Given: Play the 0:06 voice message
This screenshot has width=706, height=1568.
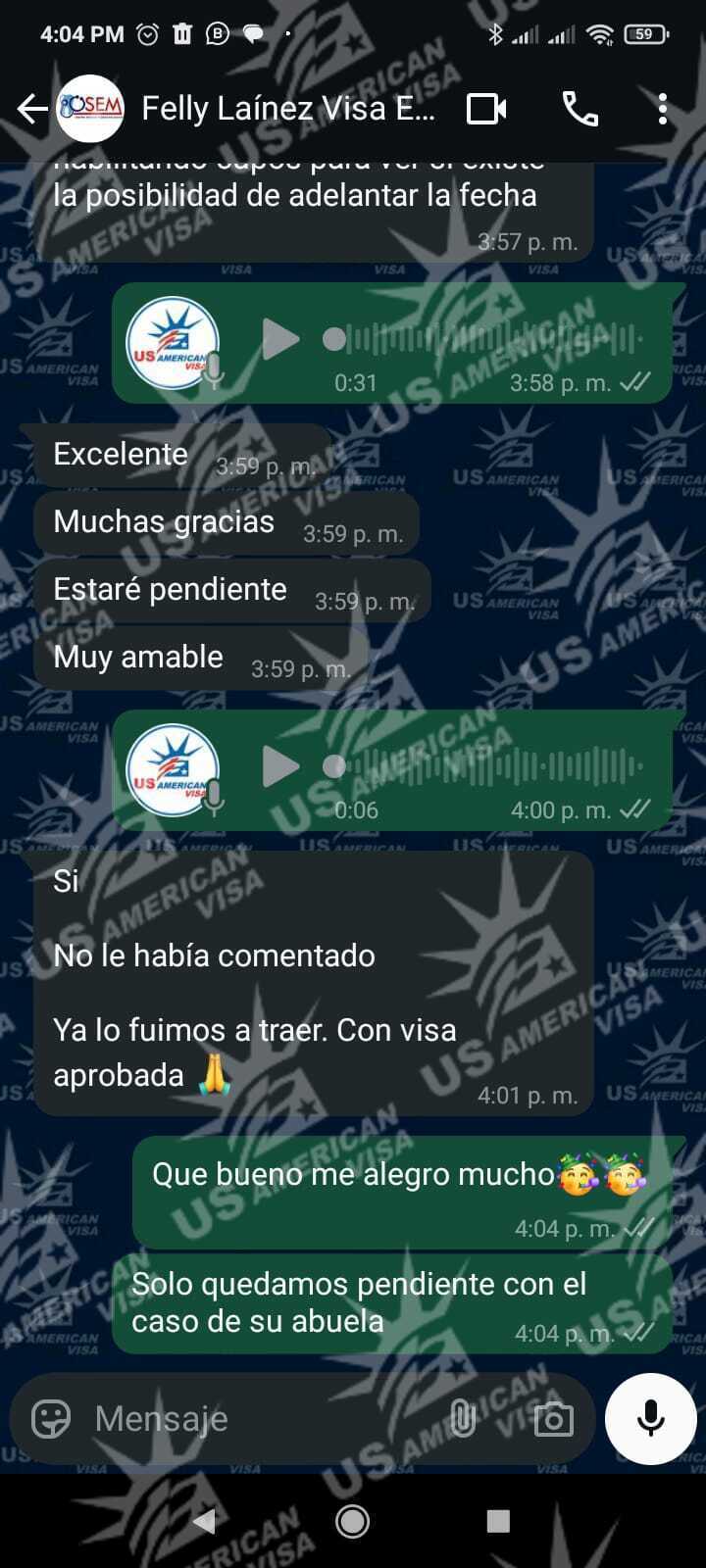Looking at the screenshot, I should click(281, 766).
